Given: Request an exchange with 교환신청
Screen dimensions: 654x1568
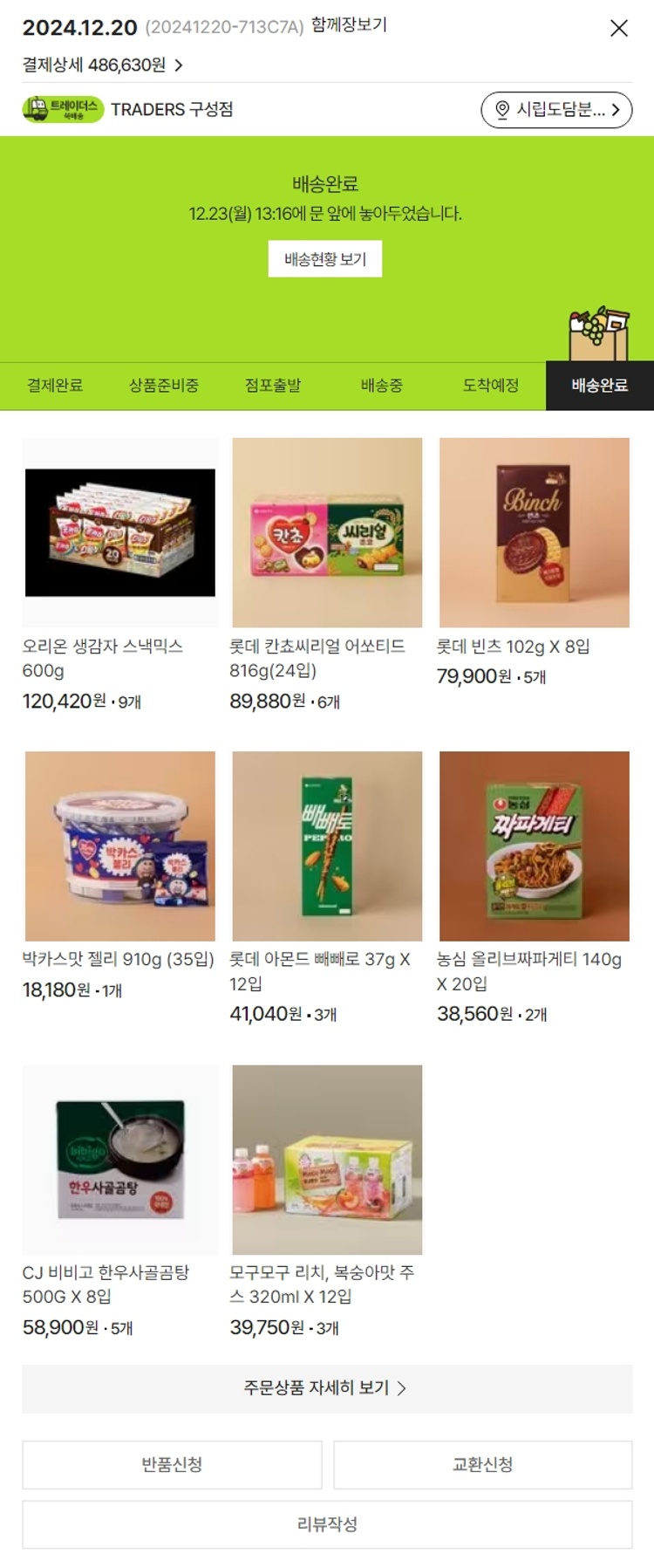Looking at the screenshot, I should point(482,1465).
